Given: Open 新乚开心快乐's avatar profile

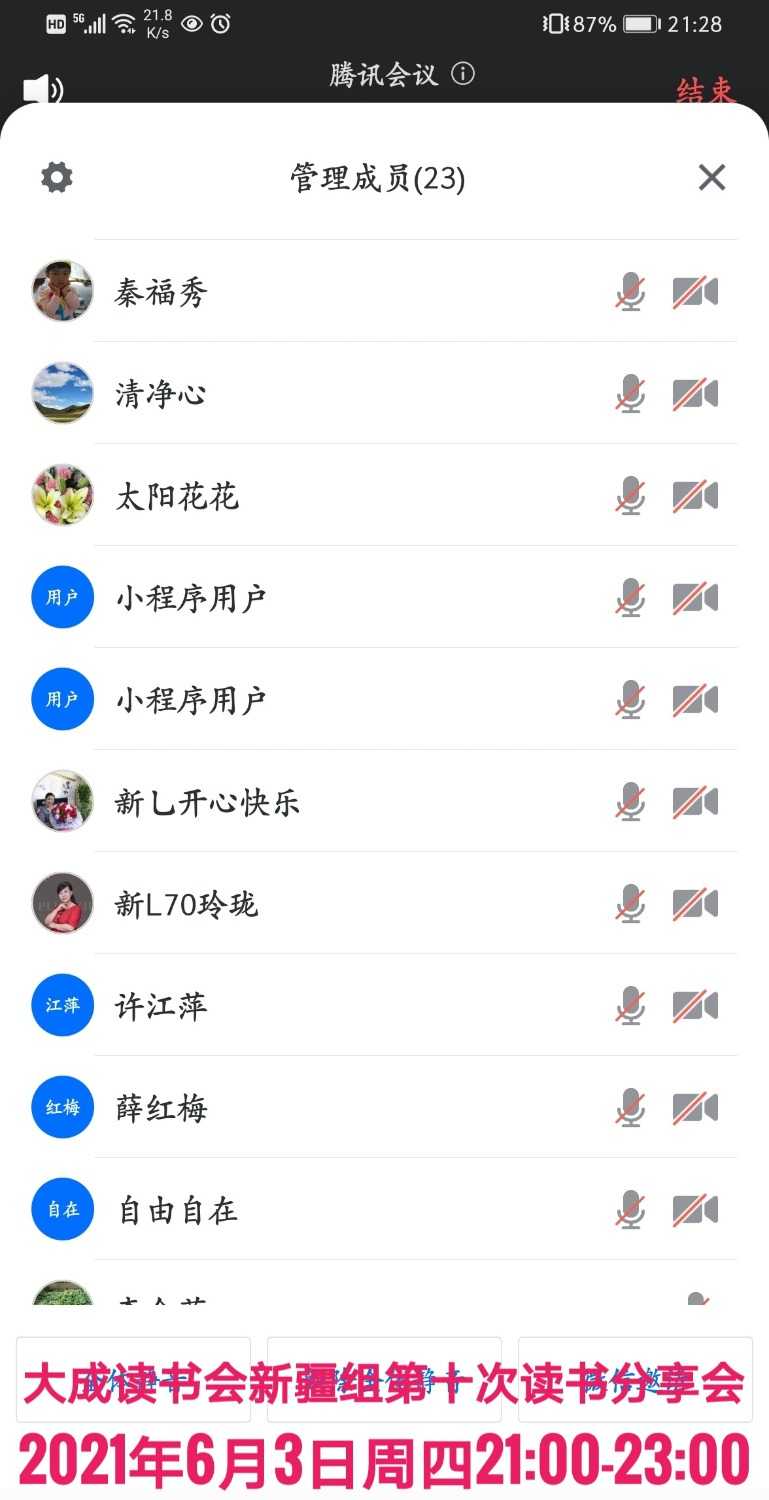Looking at the screenshot, I should pyautogui.click(x=62, y=801).
